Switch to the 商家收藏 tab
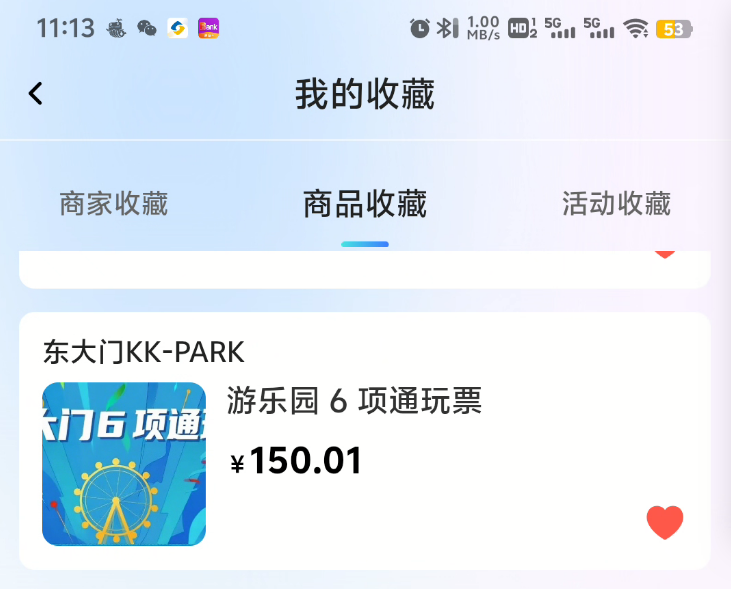The image size is (731, 589). click(x=113, y=204)
